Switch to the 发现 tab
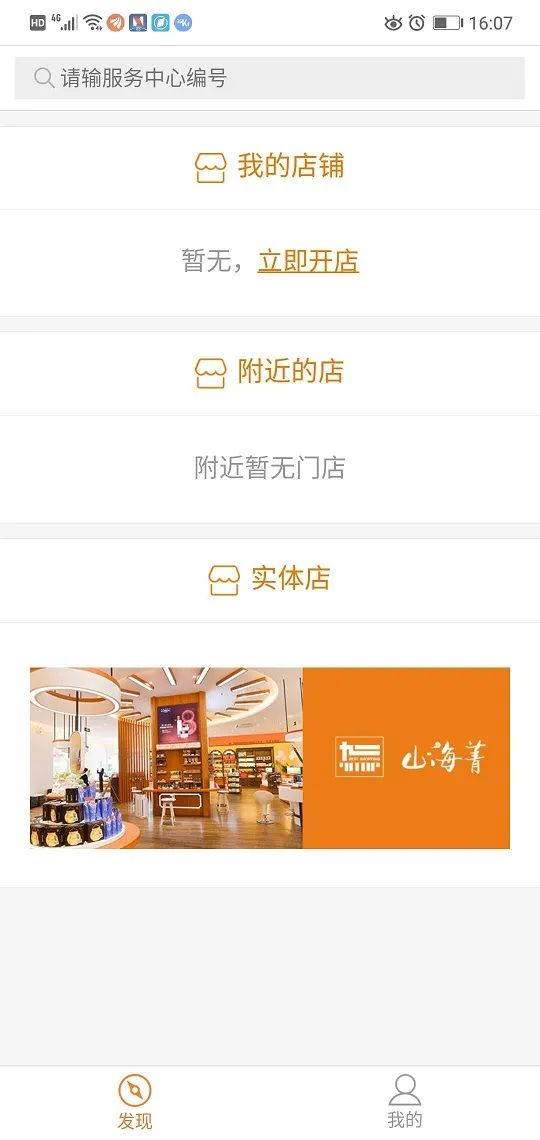This screenshot has width=540, height=1140. [x=135, y=1103]
